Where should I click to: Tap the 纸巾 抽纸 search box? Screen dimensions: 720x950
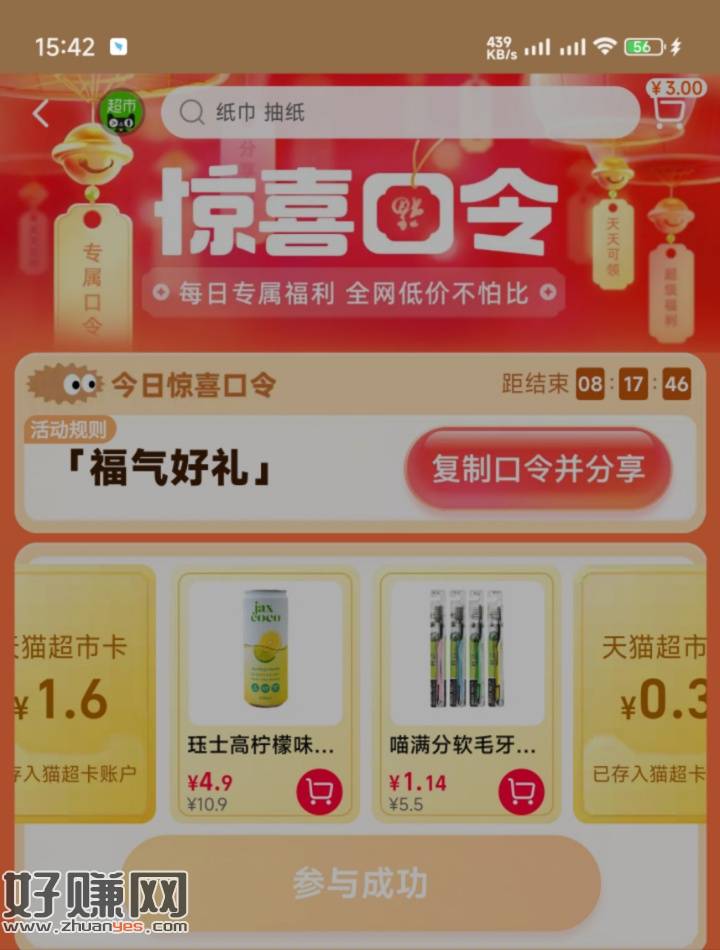(400, 112)
